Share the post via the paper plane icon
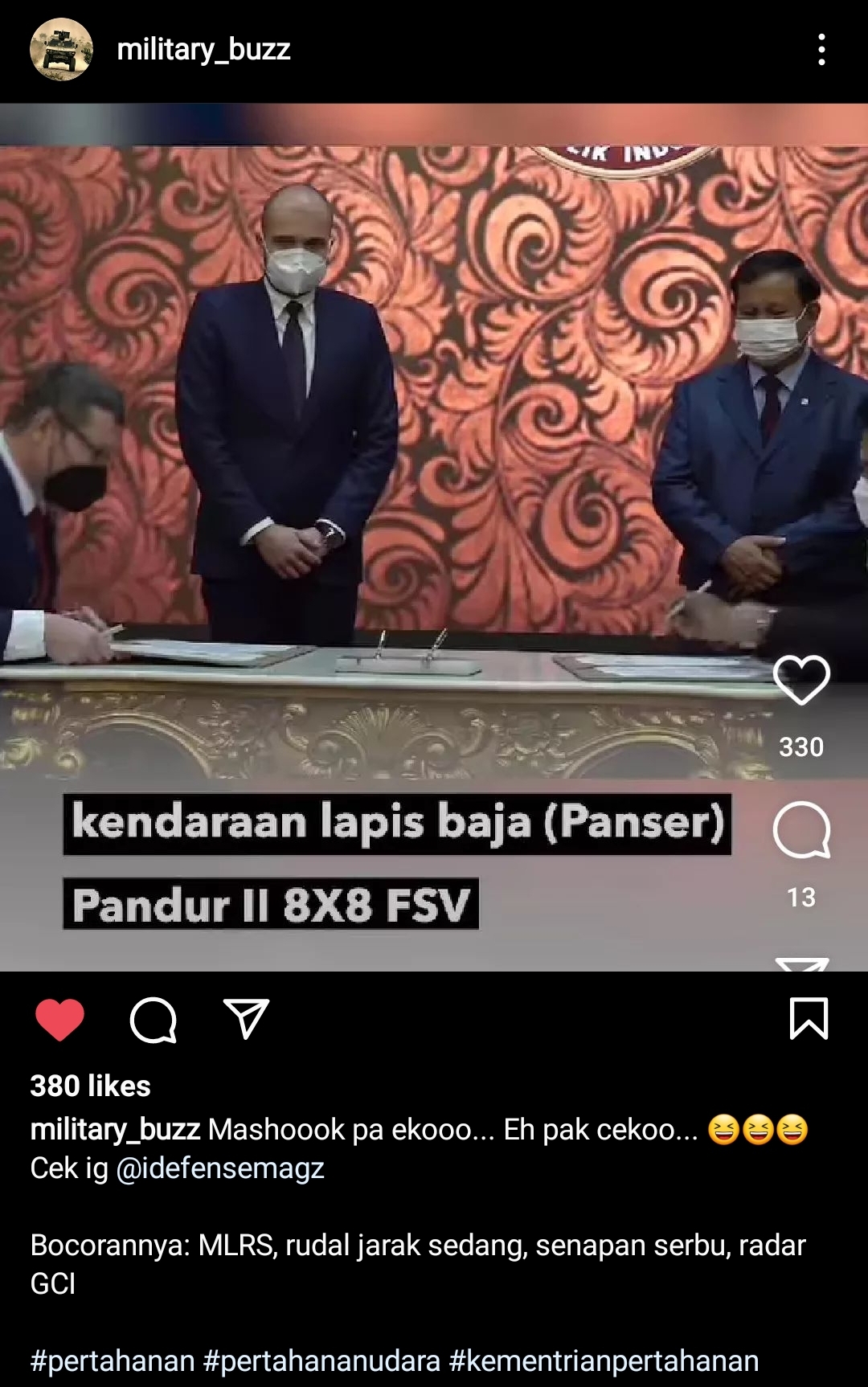This screenshot has width=868, height=1387. pyautogui.click(x=245, y=1020)
